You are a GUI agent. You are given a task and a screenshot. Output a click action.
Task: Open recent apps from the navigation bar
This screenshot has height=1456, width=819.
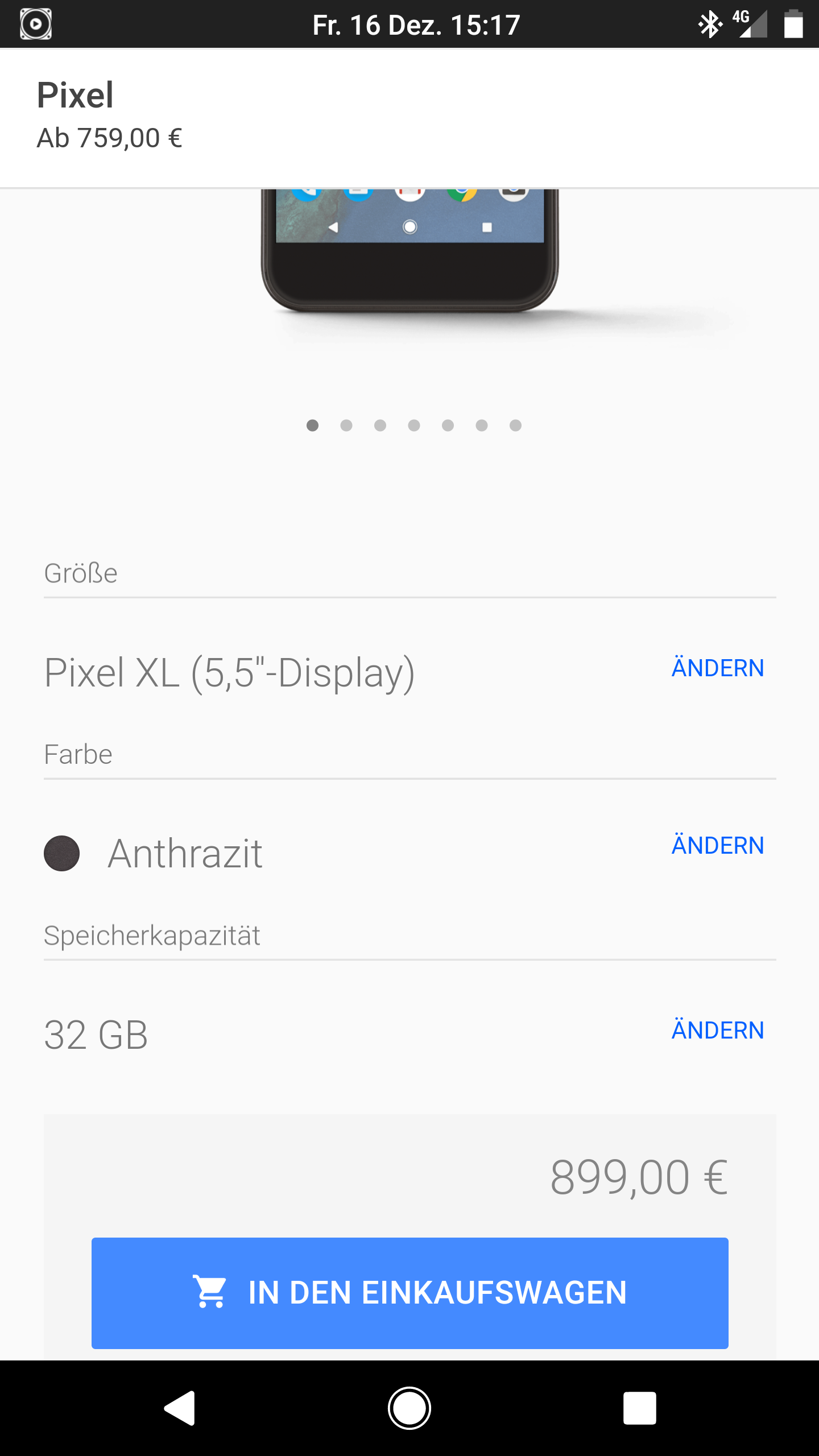pos(639,1408)
